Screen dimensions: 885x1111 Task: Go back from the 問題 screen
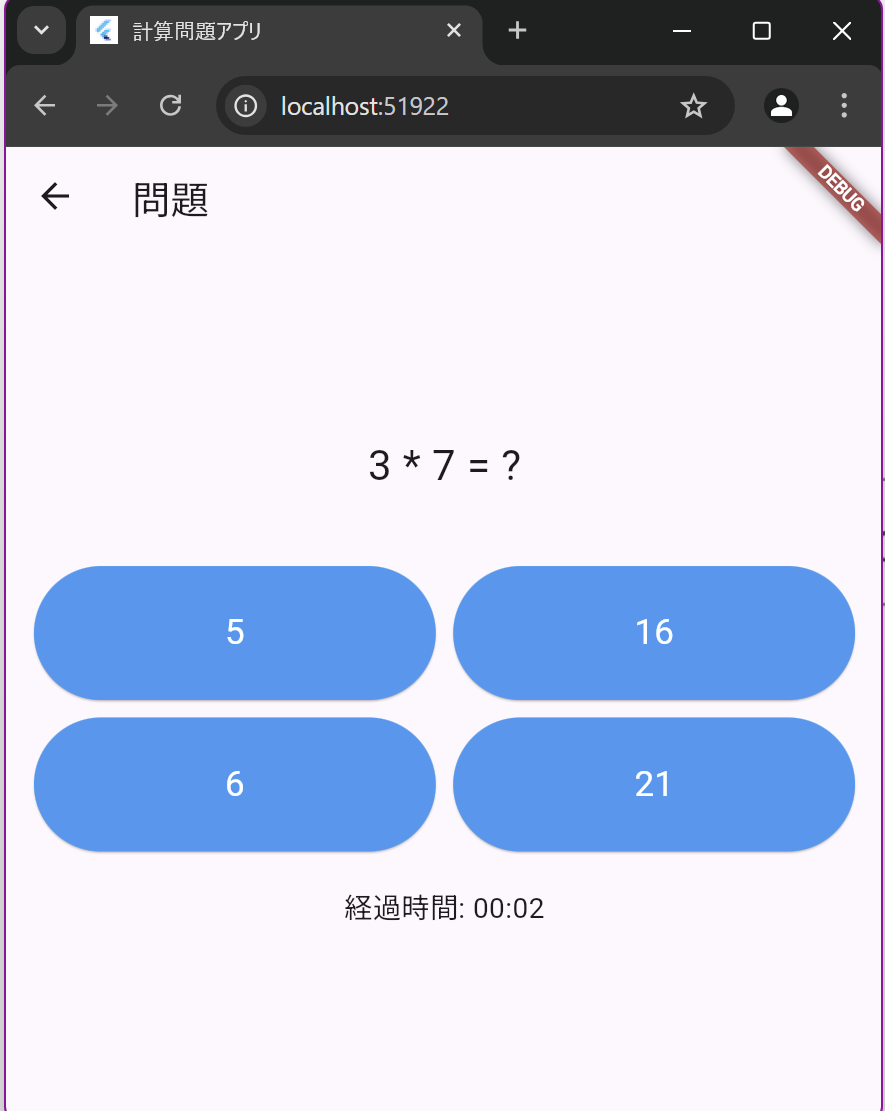pos(55,197)
